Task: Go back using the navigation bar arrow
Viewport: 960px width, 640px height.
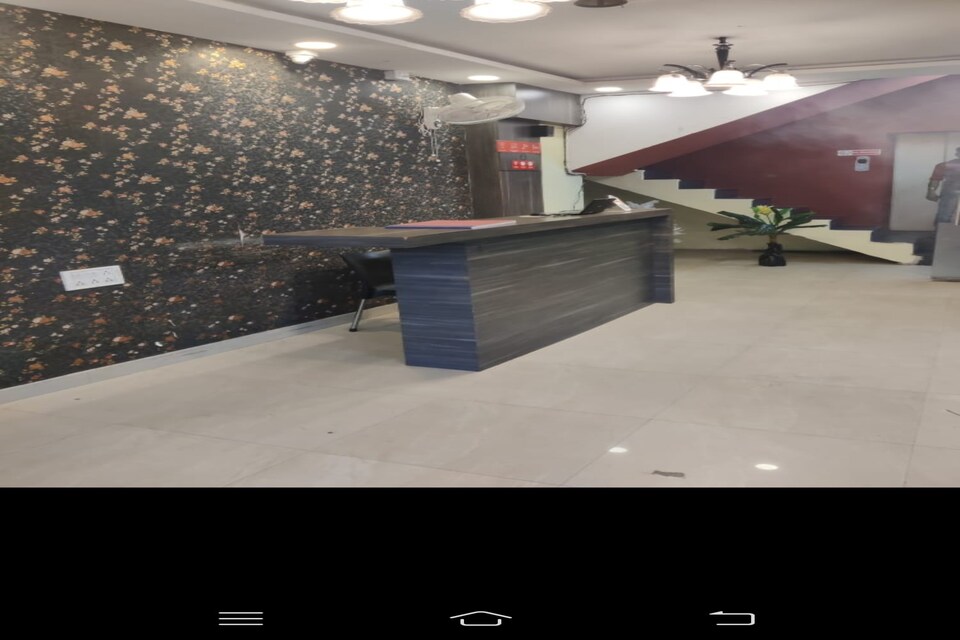Action: tap(731, 618)
